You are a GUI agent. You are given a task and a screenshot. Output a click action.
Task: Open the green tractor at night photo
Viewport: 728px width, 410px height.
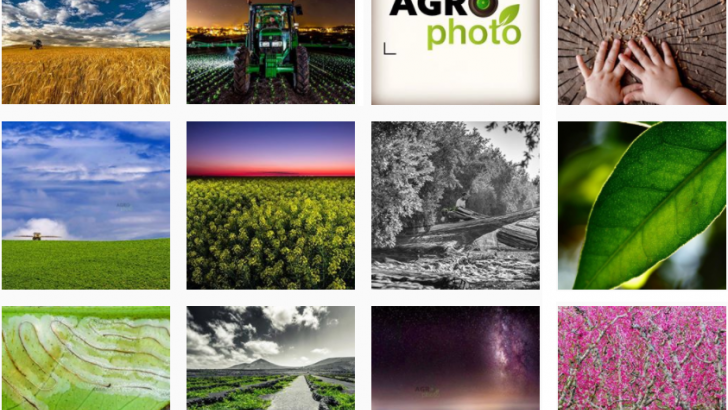point(270,52)
